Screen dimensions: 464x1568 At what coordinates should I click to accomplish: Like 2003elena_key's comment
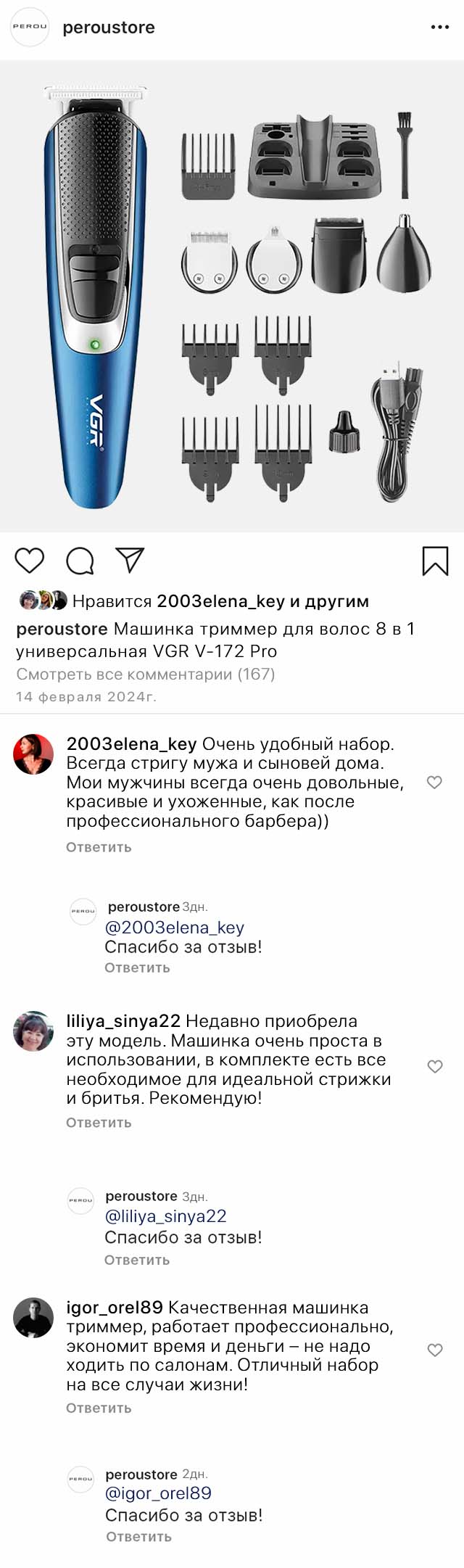point(434,782)
